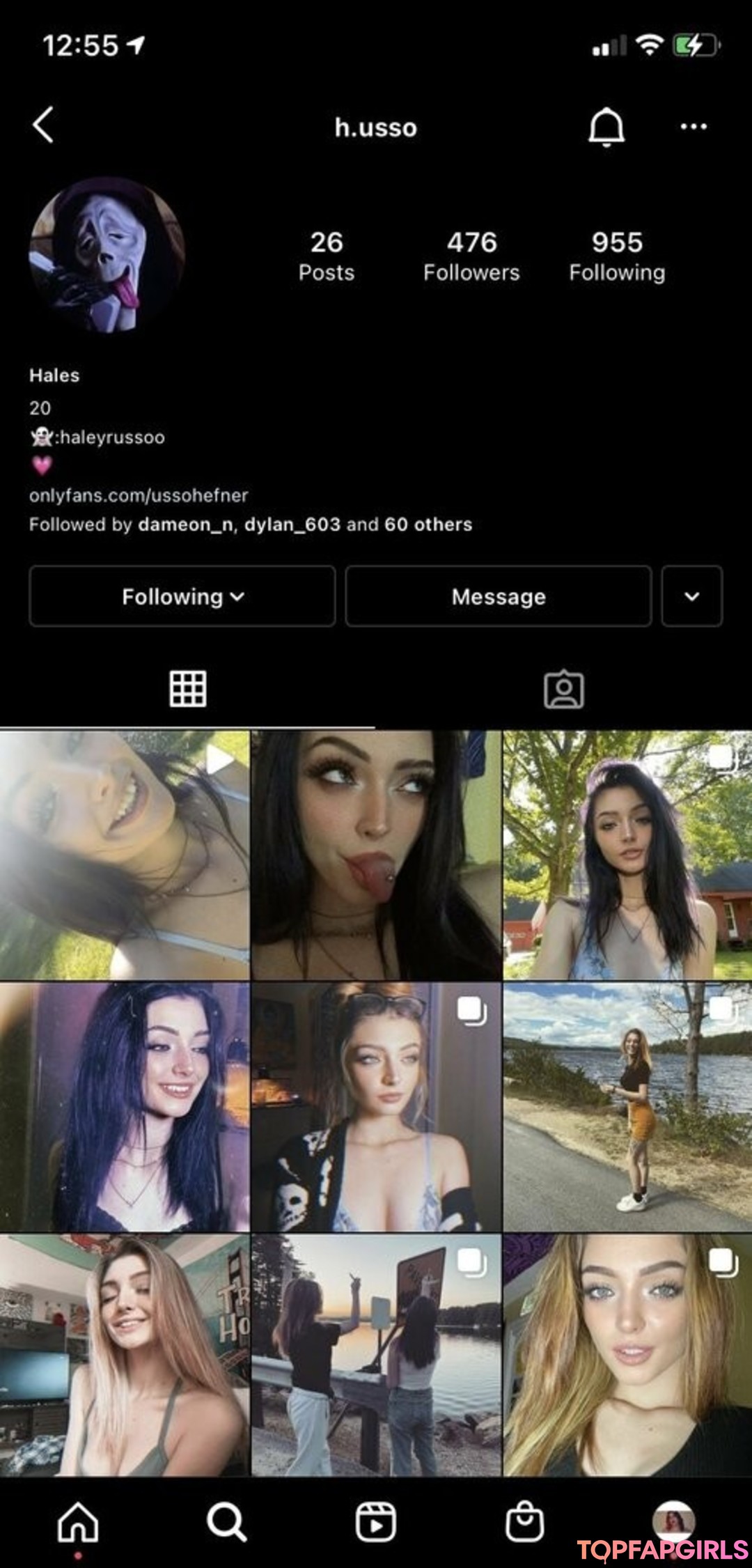Open the Shop tab
The width and height of the screenshot is (752, 1568).
[x=524, y=1521]
